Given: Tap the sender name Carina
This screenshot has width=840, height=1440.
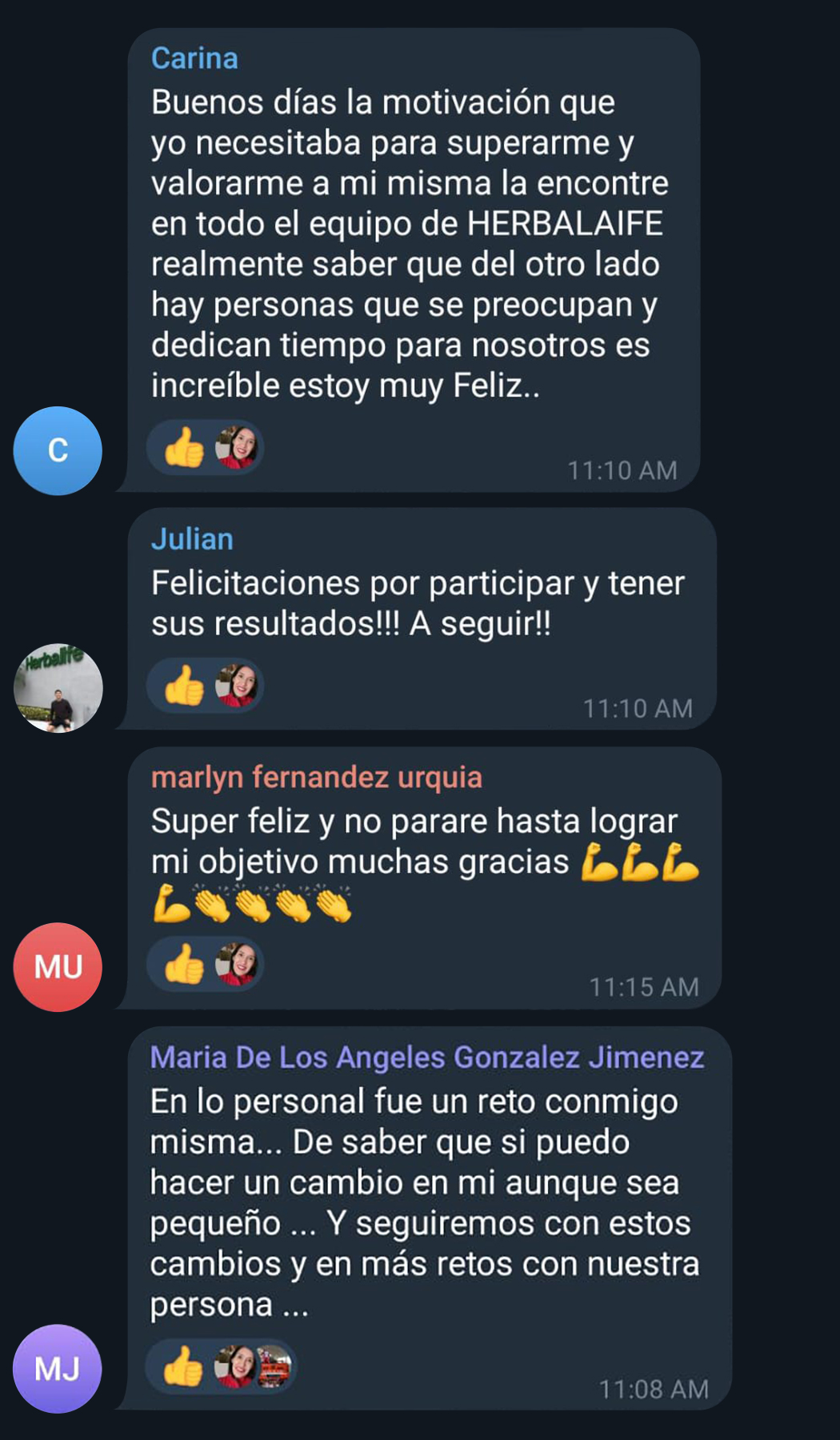Looking at the screenshot, I should pos(194,58).
